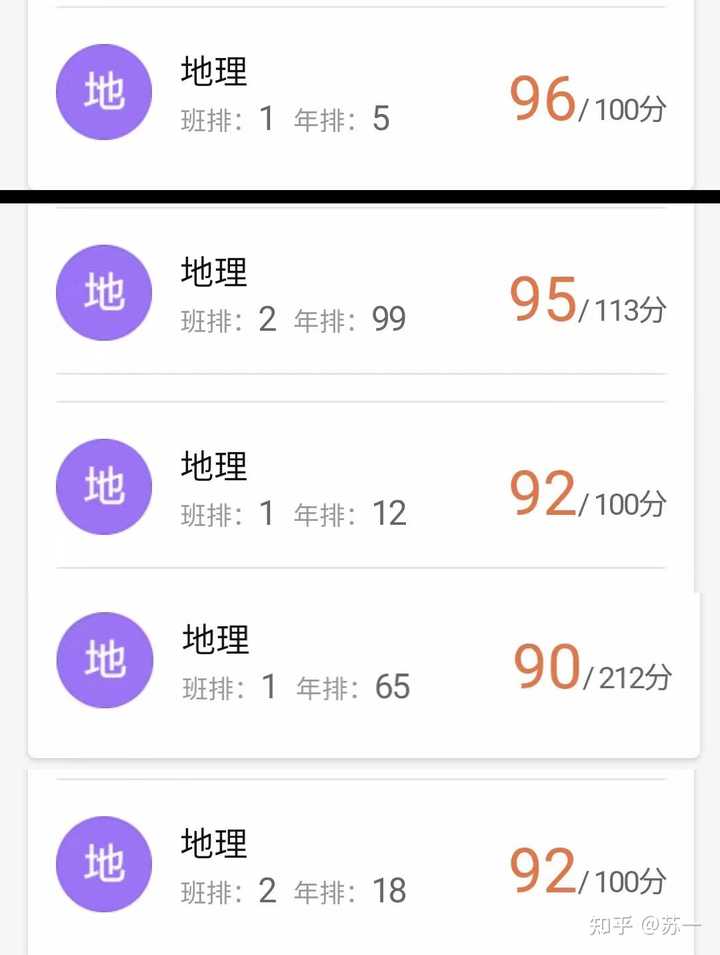720x955 pixels.
Task: Click the 地理 label on the last card
Action: pos(213,844)
